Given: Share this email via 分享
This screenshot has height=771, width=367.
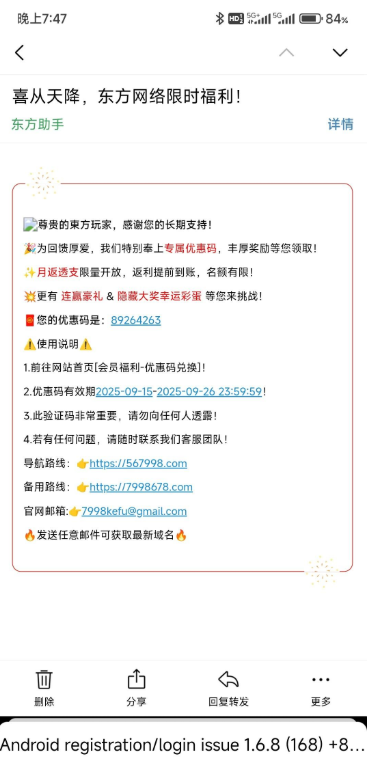Looking at the screenshot, I should pyautogui.click(x=136, y=688).
